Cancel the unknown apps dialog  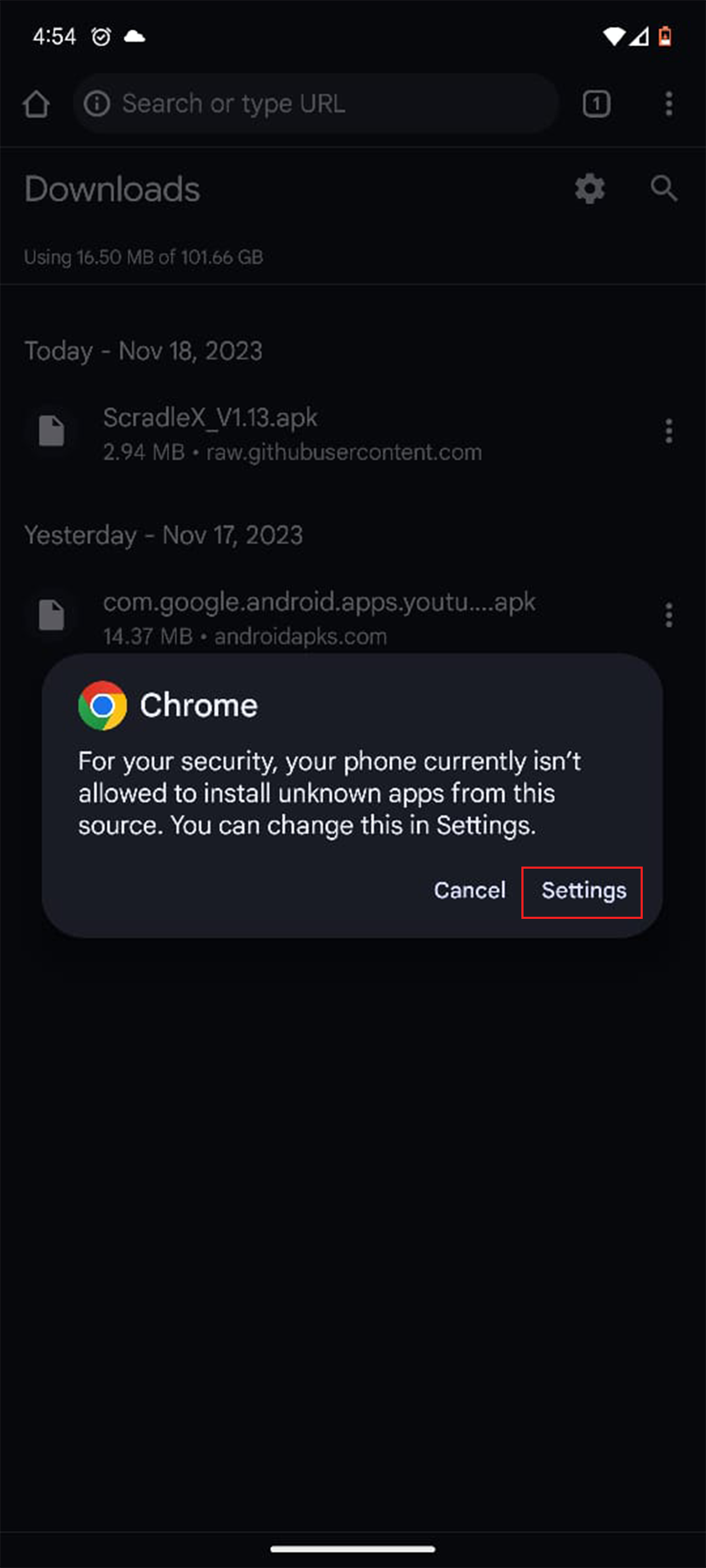[470, 891]
